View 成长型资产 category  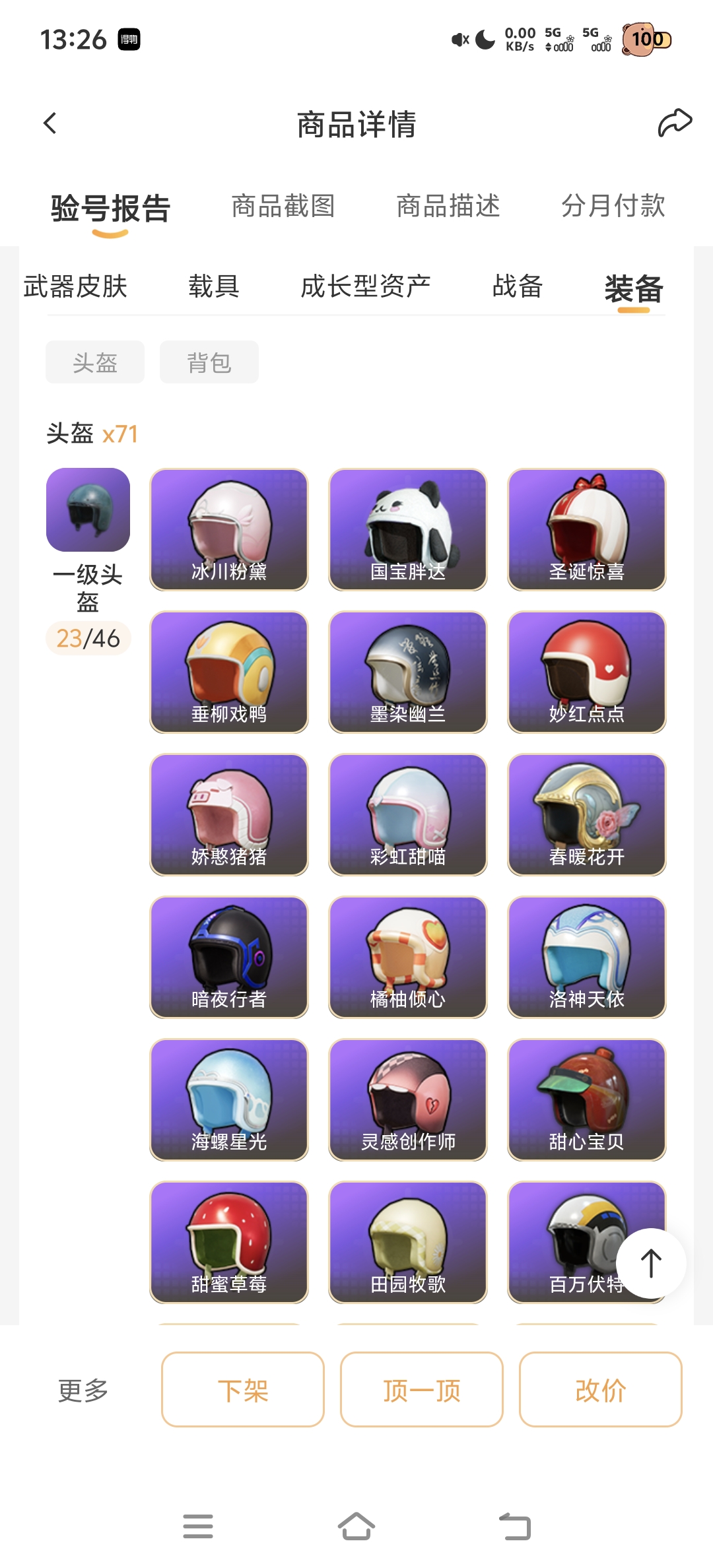[x=365, y=286]
